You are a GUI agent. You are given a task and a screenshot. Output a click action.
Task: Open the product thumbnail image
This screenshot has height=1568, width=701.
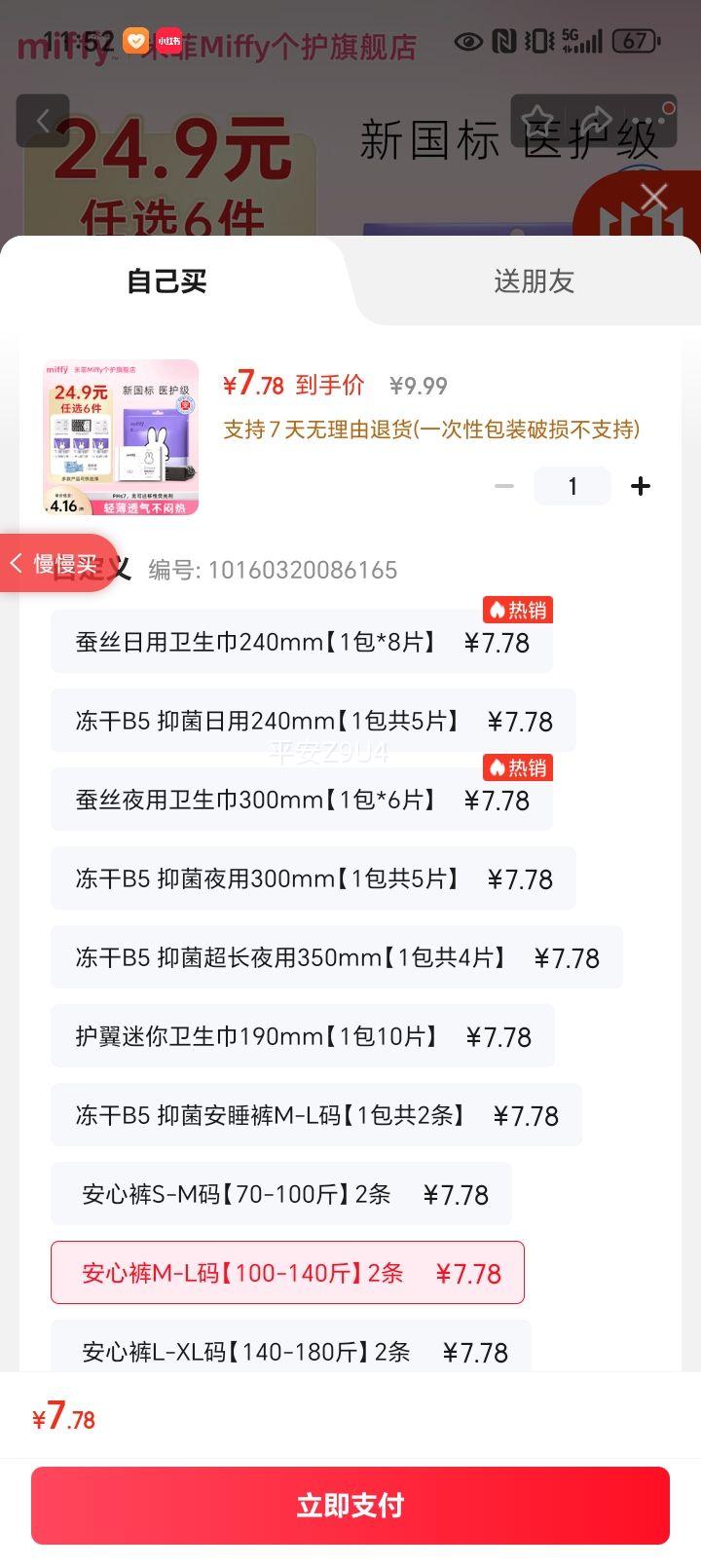121,437
